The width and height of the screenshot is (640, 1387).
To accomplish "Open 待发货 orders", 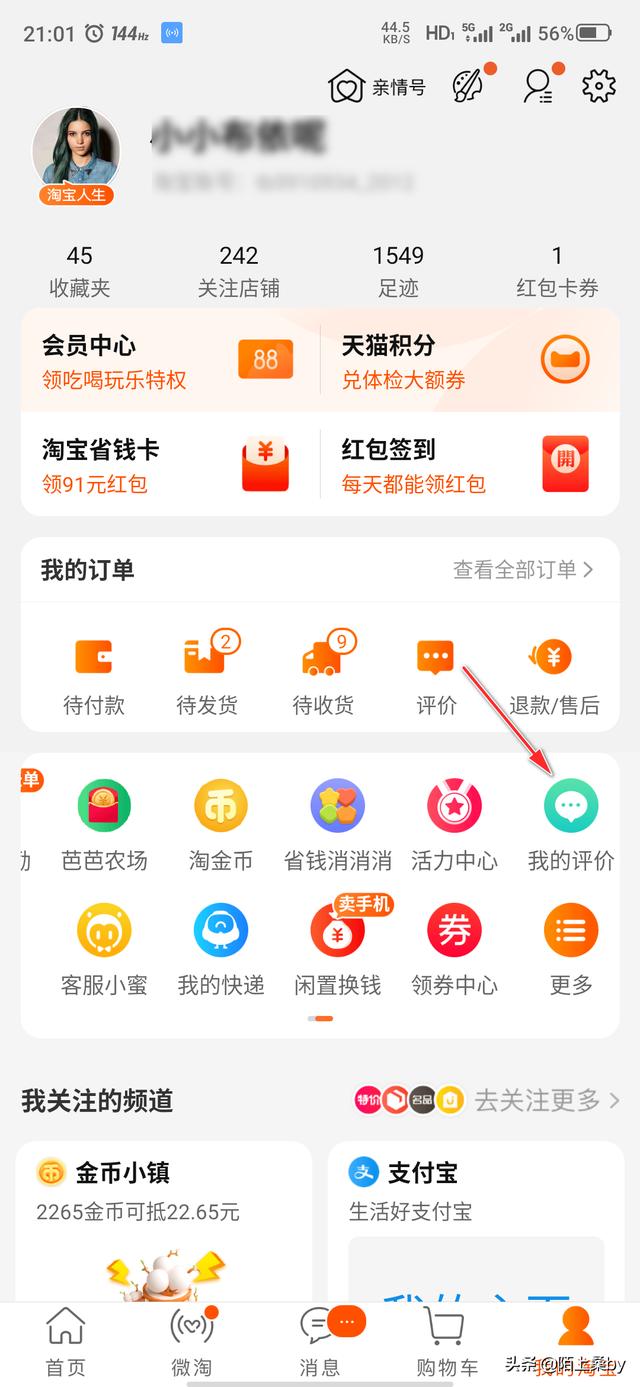I will [207, 677].
